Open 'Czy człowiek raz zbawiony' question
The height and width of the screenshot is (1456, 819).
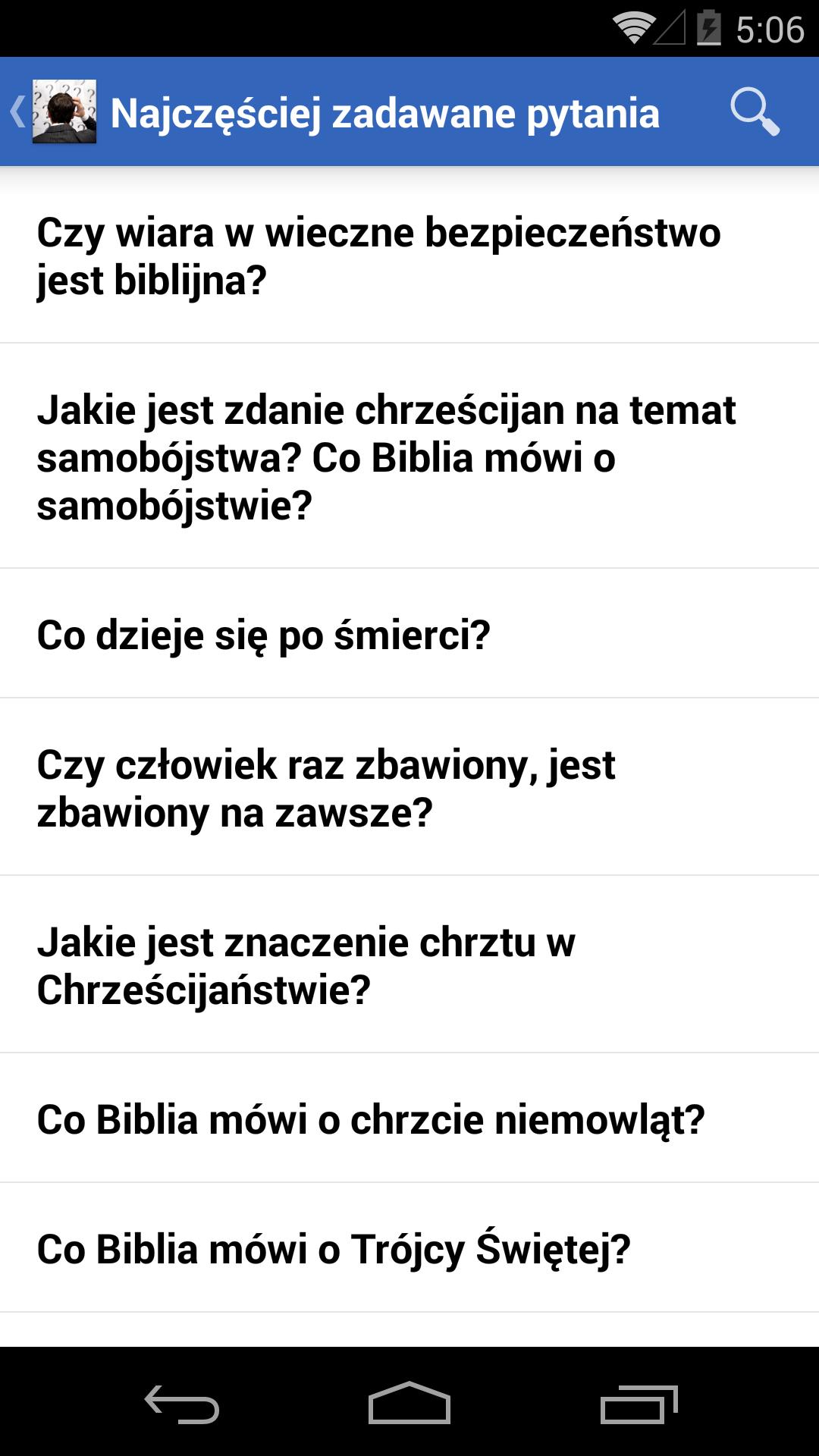409,788
